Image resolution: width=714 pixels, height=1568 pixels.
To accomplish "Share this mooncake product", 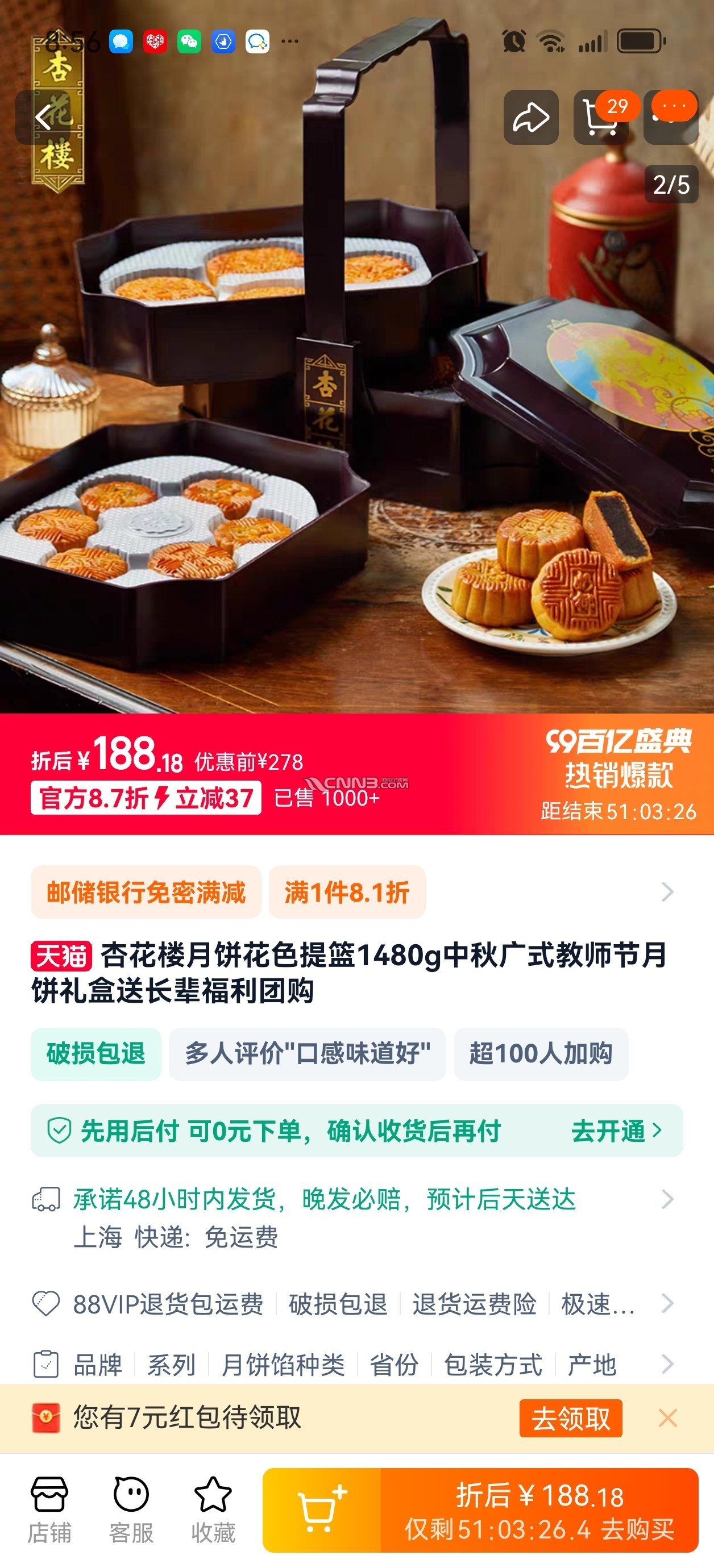I will pyautogui.click(x=530, y=117).
